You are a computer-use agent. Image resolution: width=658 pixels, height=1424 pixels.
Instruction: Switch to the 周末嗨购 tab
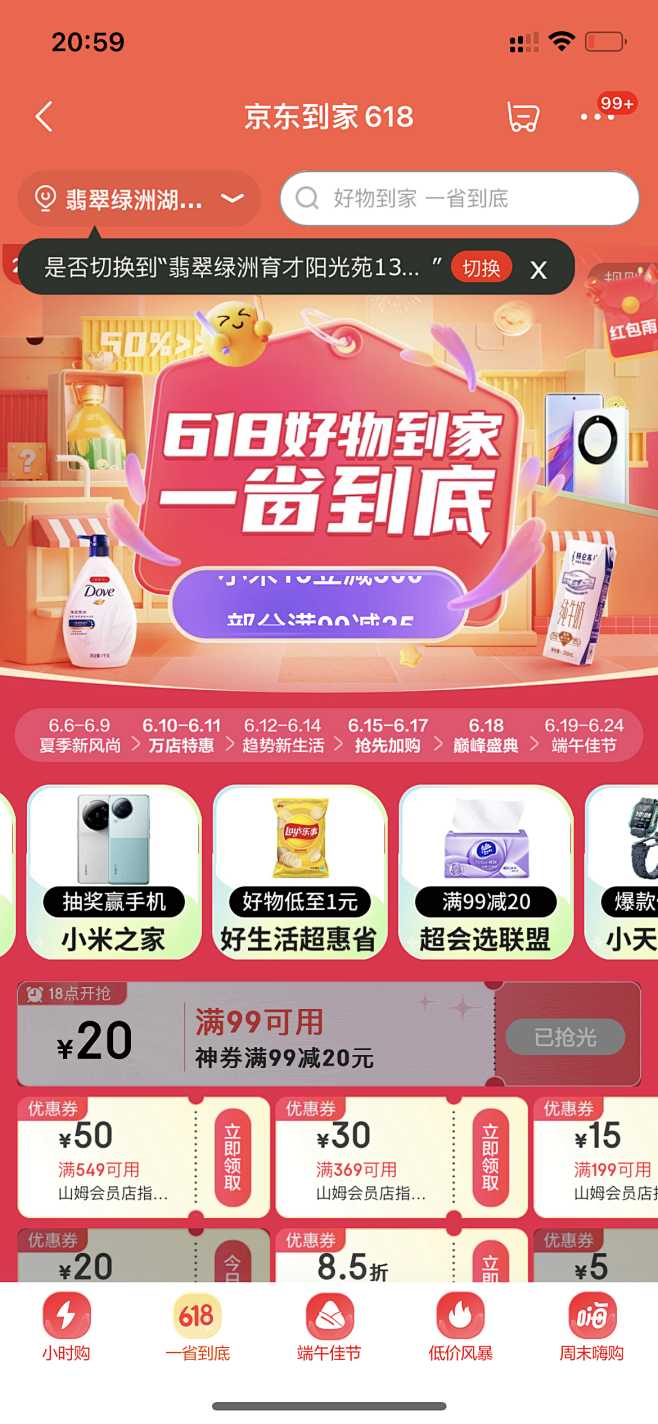[592, 1327]
